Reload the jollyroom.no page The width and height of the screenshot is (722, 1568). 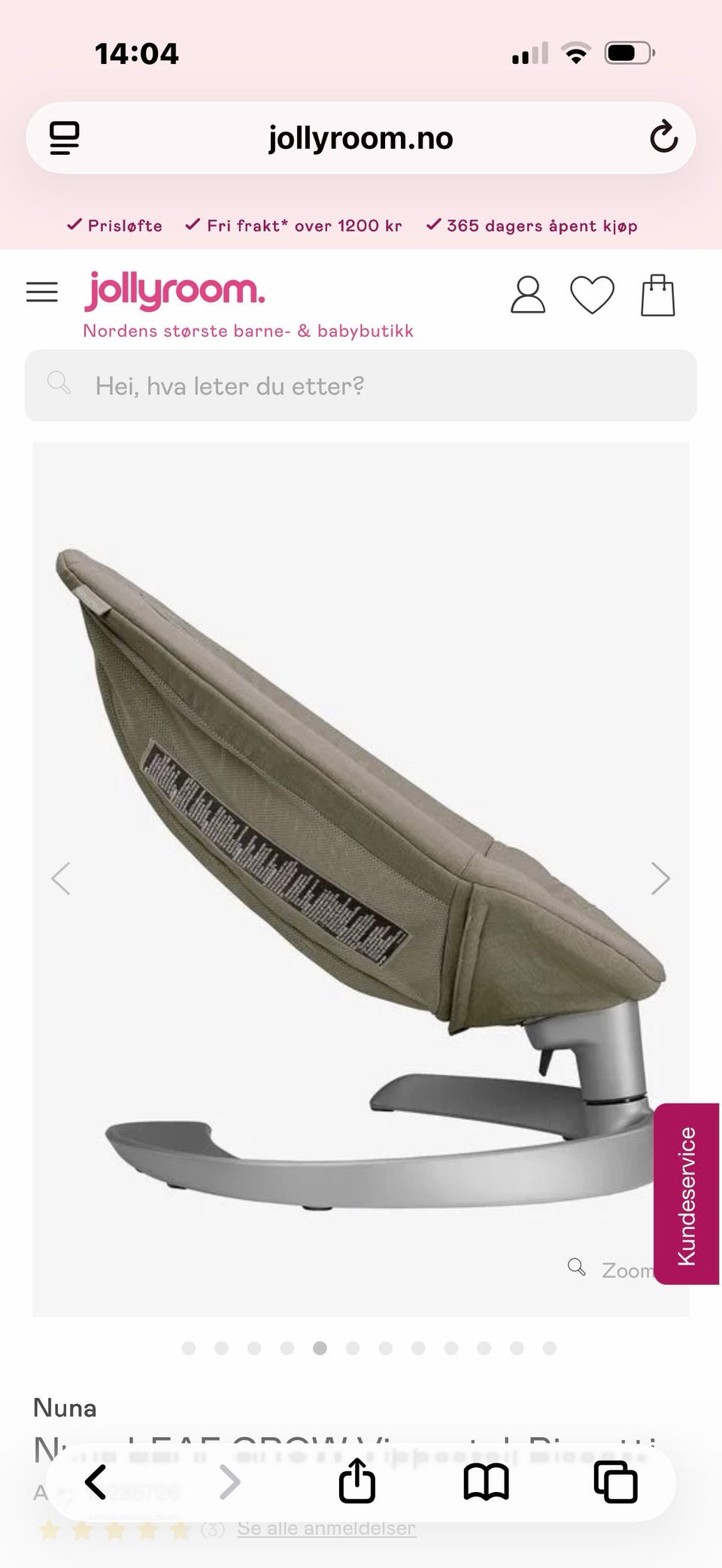pyautogui.click(x=663, y=138)
